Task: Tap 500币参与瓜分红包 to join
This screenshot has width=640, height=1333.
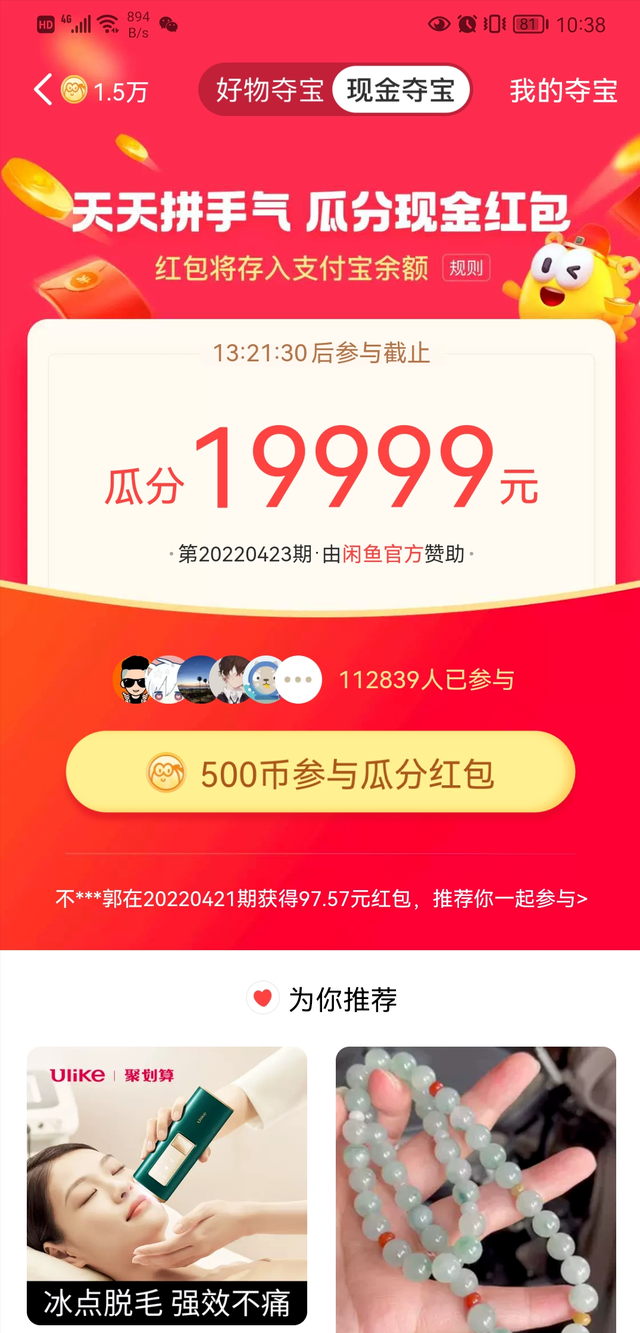Action: pyautogui.click(x=320, y=774)
